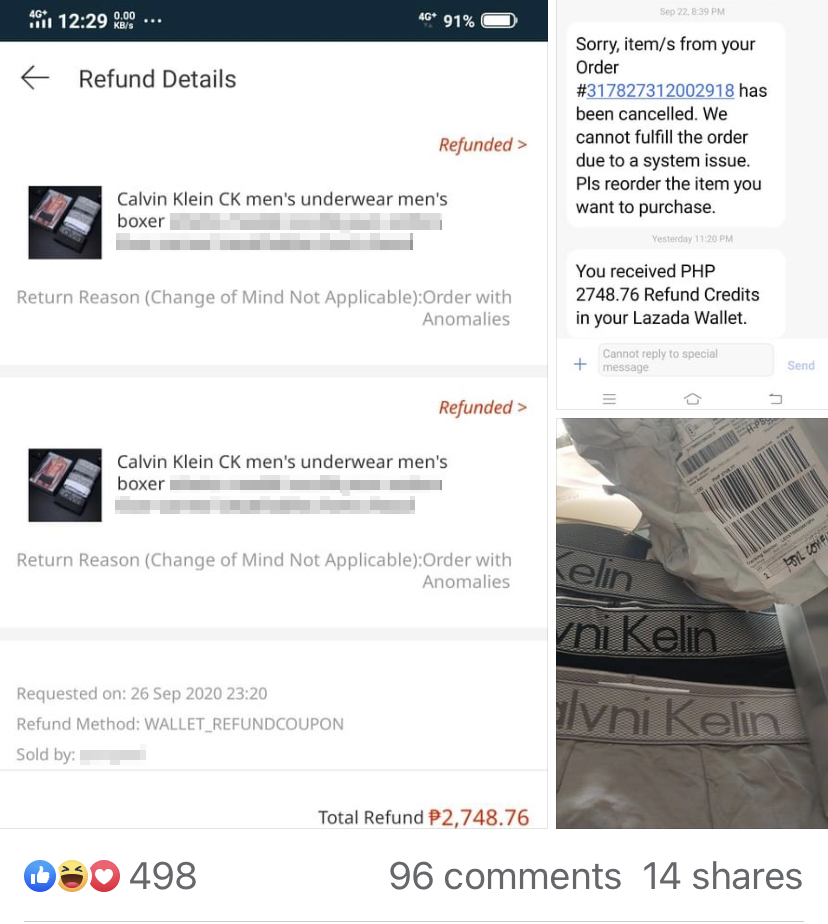
Task: Open the 96 comments
Action: (x=504, y=877)
